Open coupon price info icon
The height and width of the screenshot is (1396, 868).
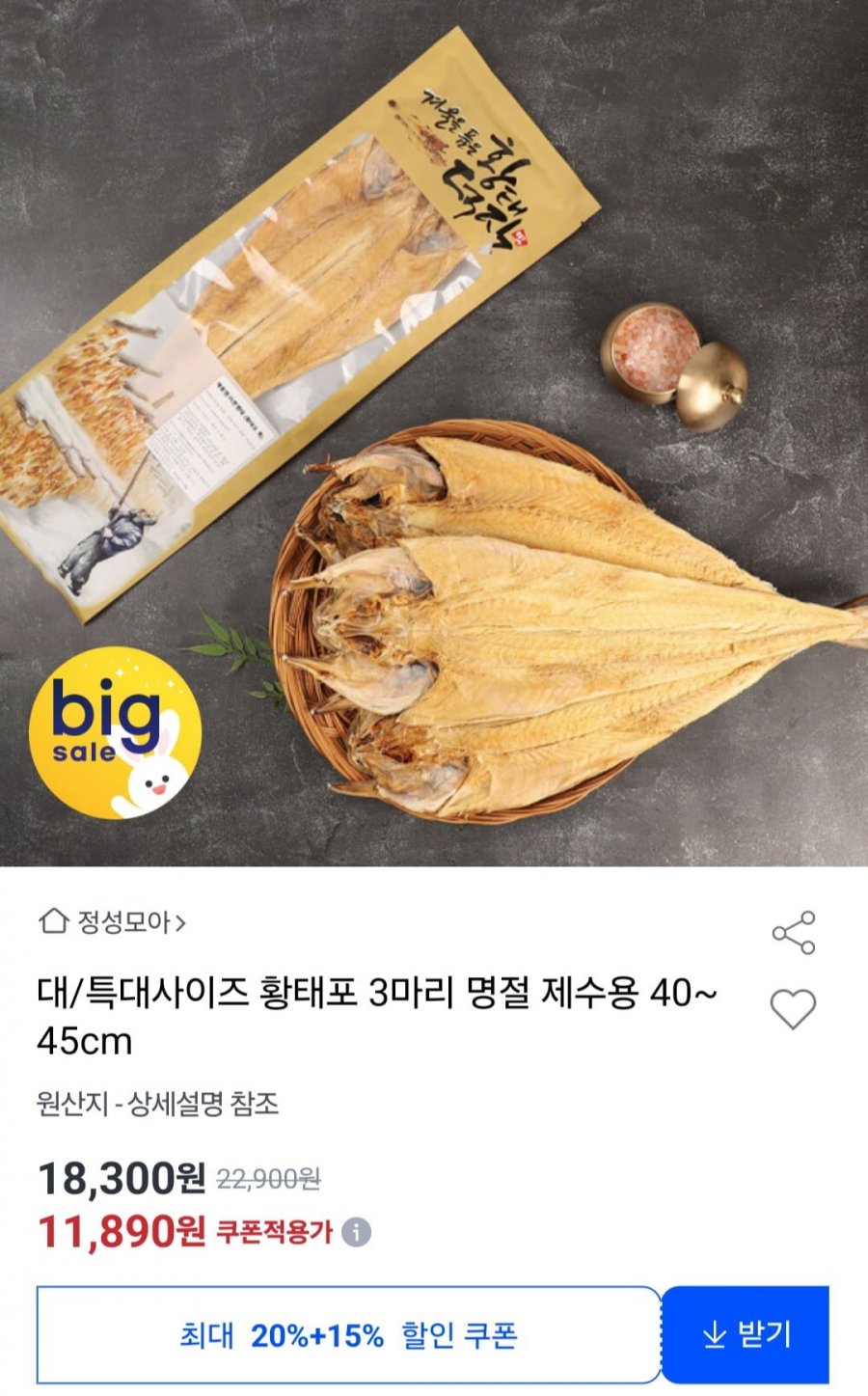click(x=356, y=1232)
